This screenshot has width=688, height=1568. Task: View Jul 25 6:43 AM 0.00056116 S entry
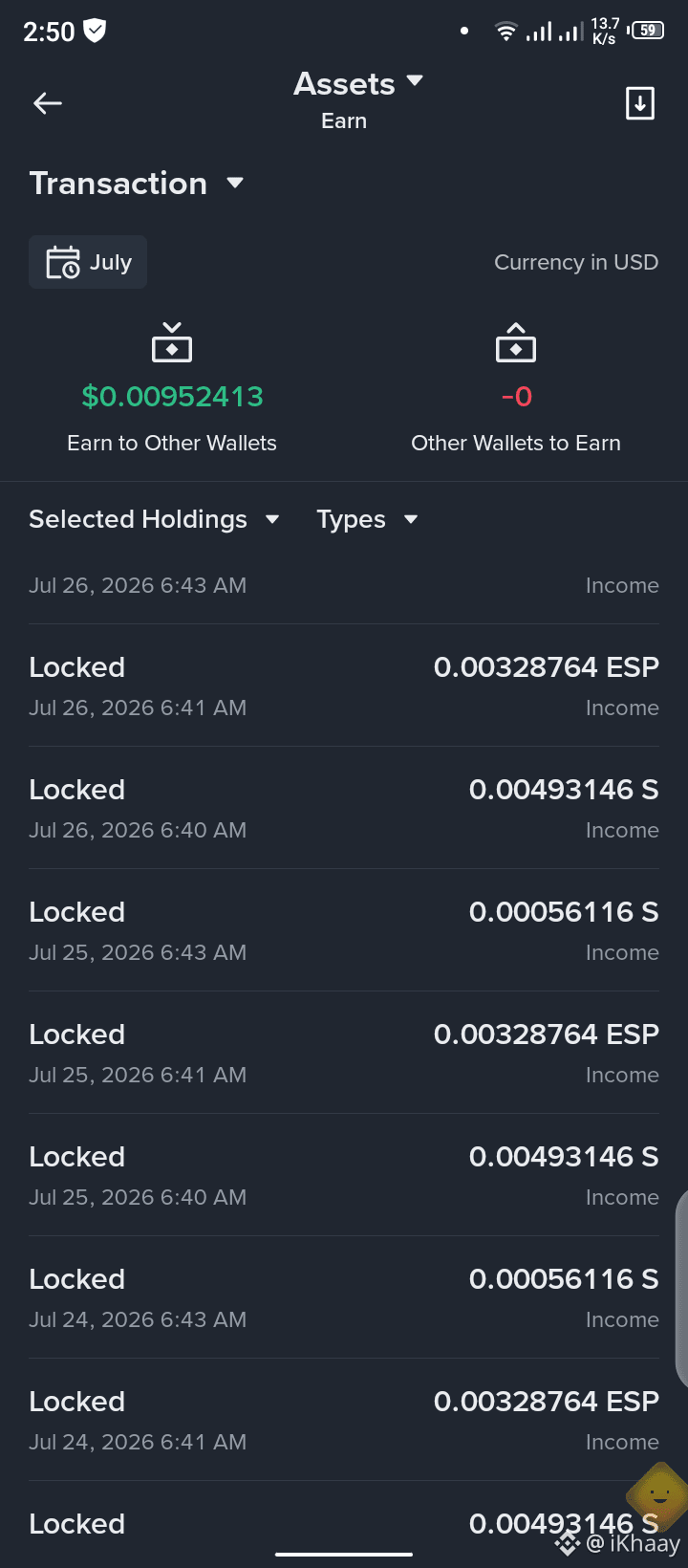click(x=344, y=930)
